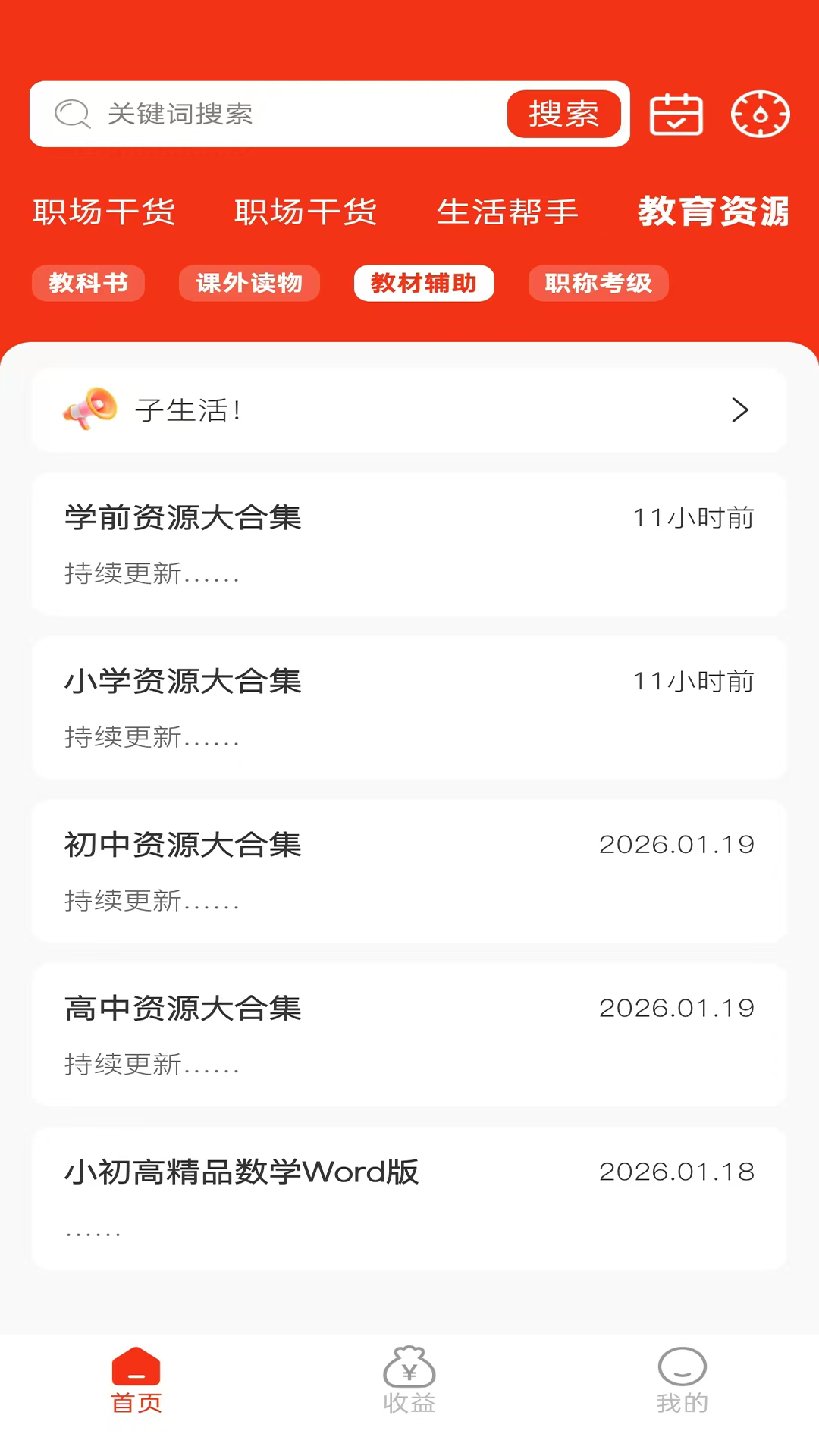This screenshot has width=819, height=1456.
Task: Toggle the 教科书 filter chip
Action: click(88, 283)
